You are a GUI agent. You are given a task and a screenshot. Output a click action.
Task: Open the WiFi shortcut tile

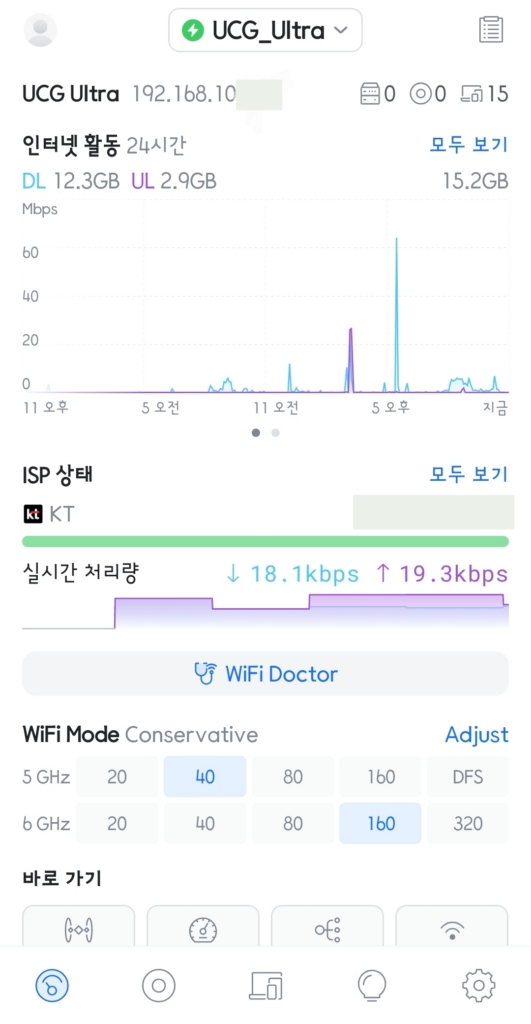pyautogui.click(x=452, y=929)
